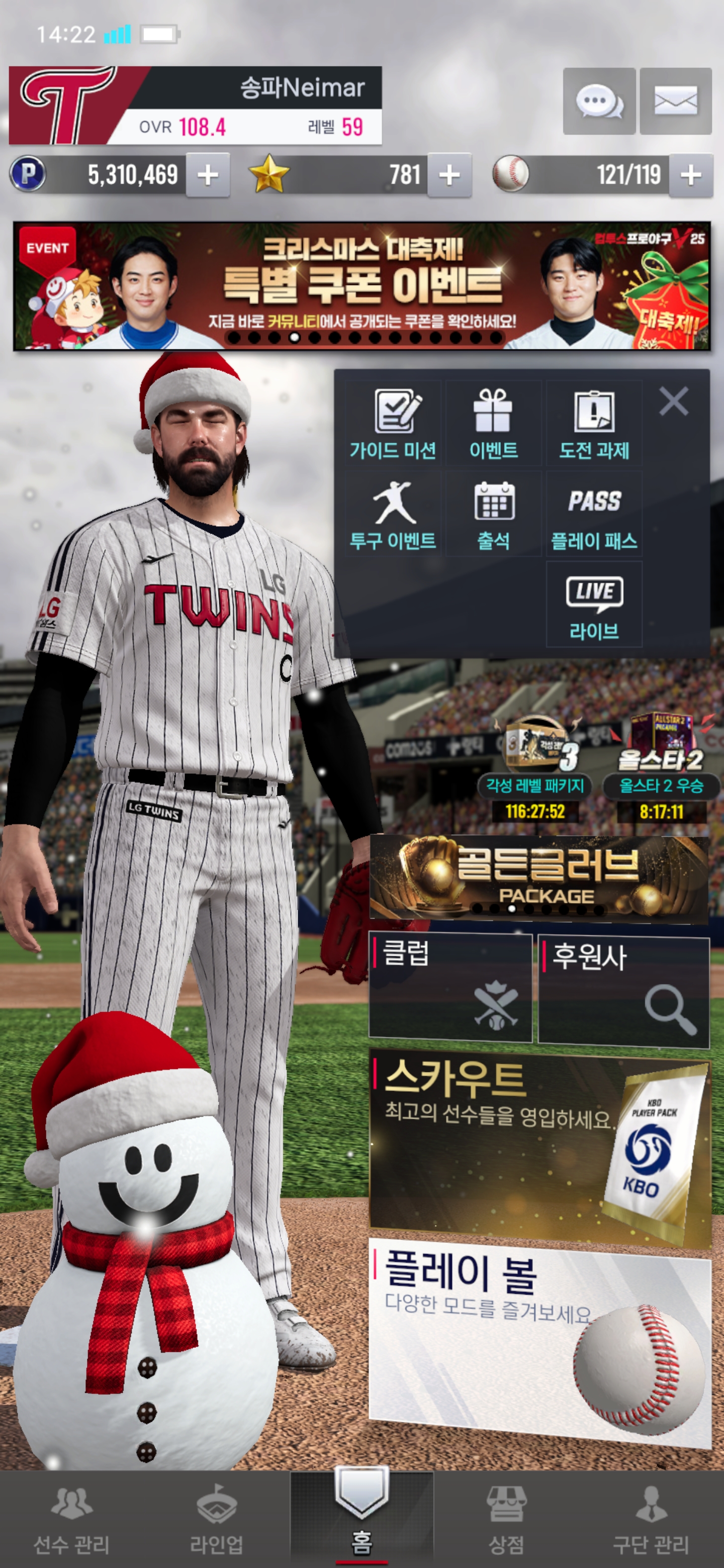The height and width of the screenshot is (1568, 724).
Task: Open the chat bubbles icon
Action: 599,101
